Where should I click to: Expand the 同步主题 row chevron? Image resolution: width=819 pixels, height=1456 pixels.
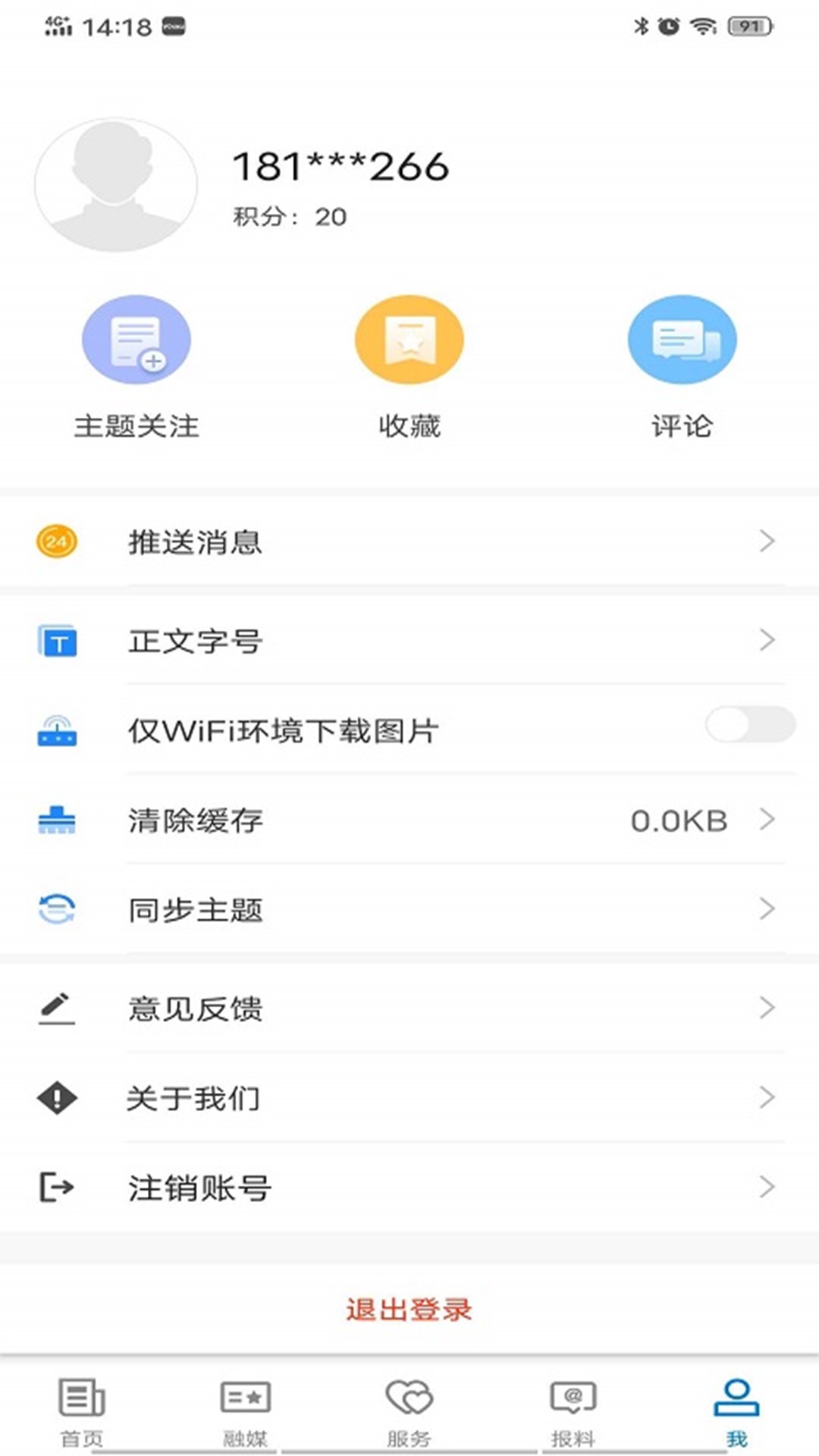point(769,910)
